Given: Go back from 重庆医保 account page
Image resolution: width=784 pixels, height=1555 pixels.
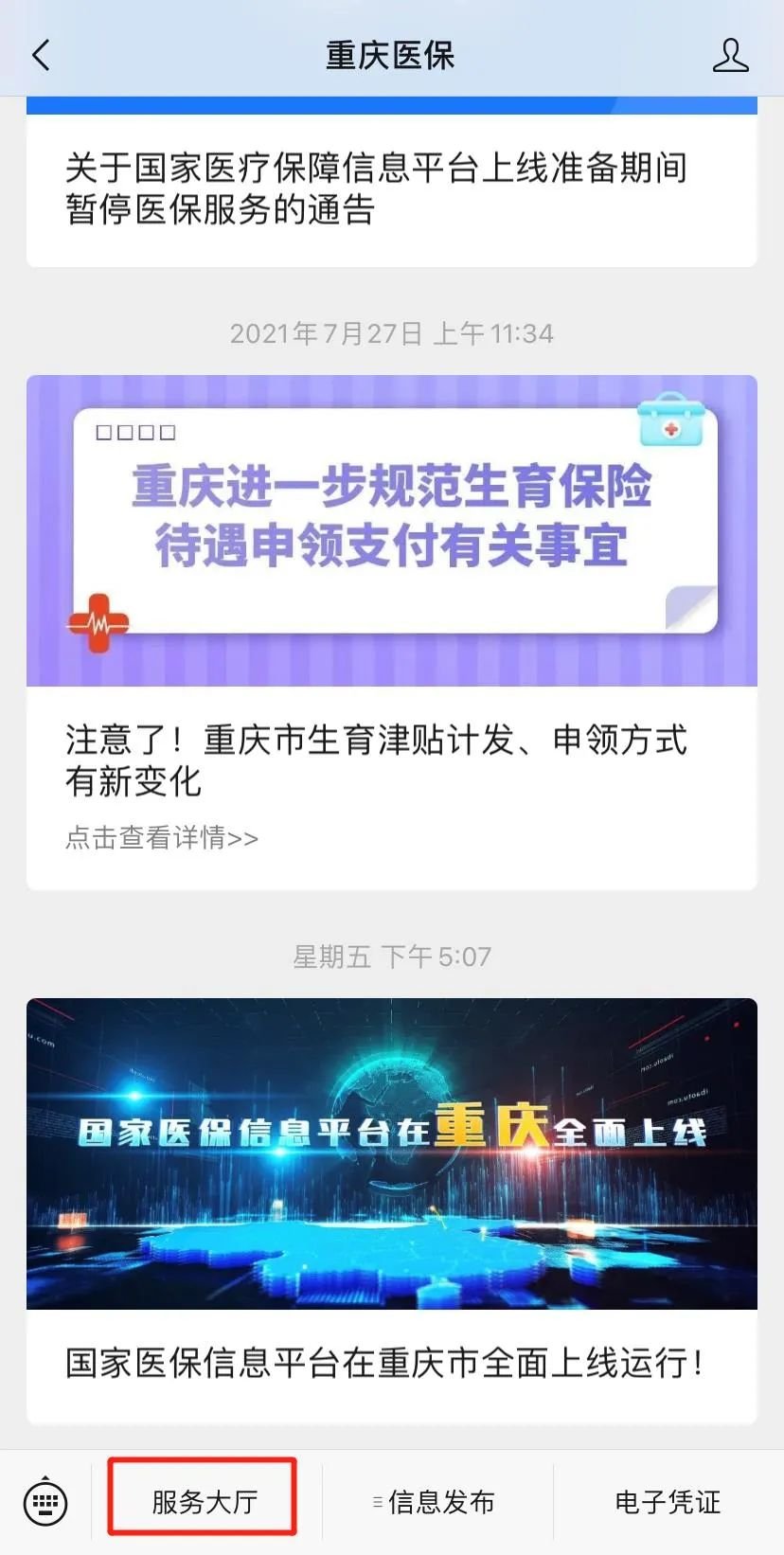Looking at the screenshot, I should click(41, 56).
